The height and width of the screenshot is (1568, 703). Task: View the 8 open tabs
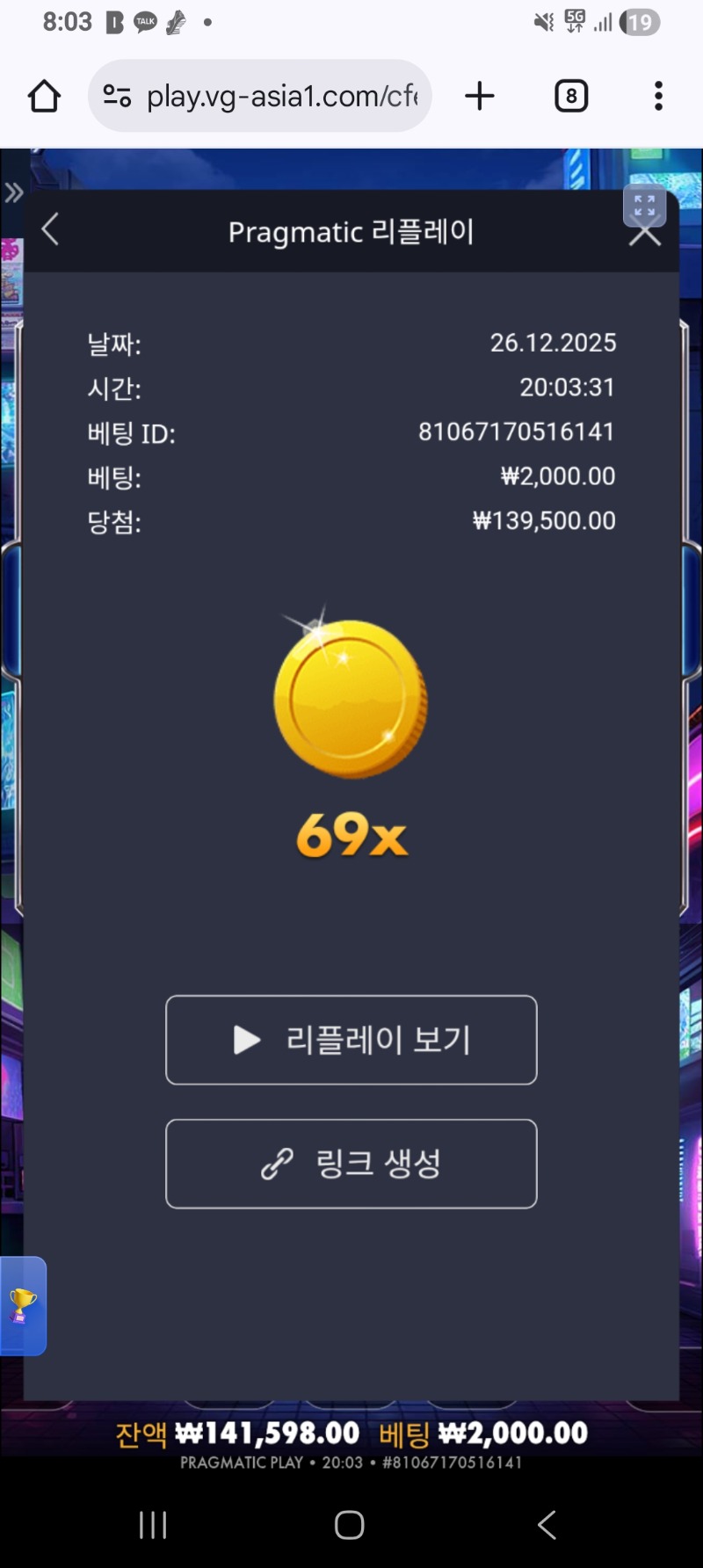tap(571, 96)
